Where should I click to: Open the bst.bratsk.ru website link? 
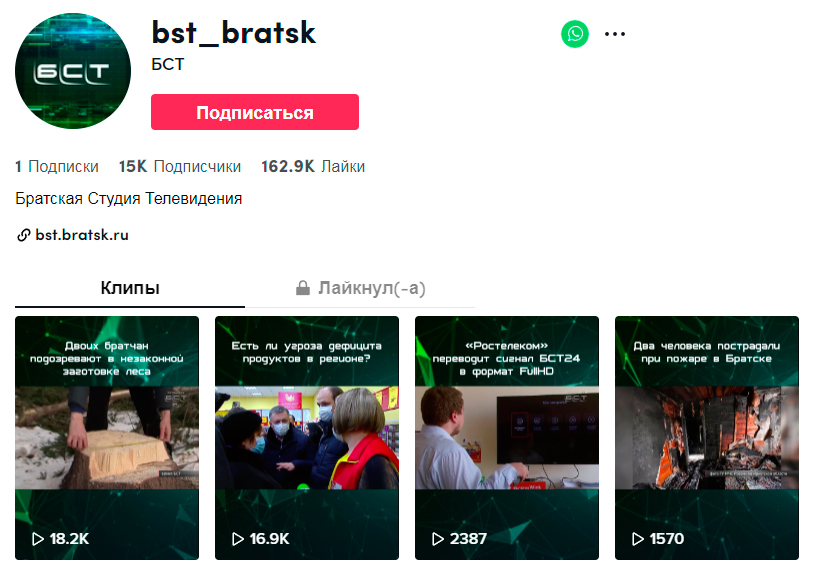[x=81, y=236]
